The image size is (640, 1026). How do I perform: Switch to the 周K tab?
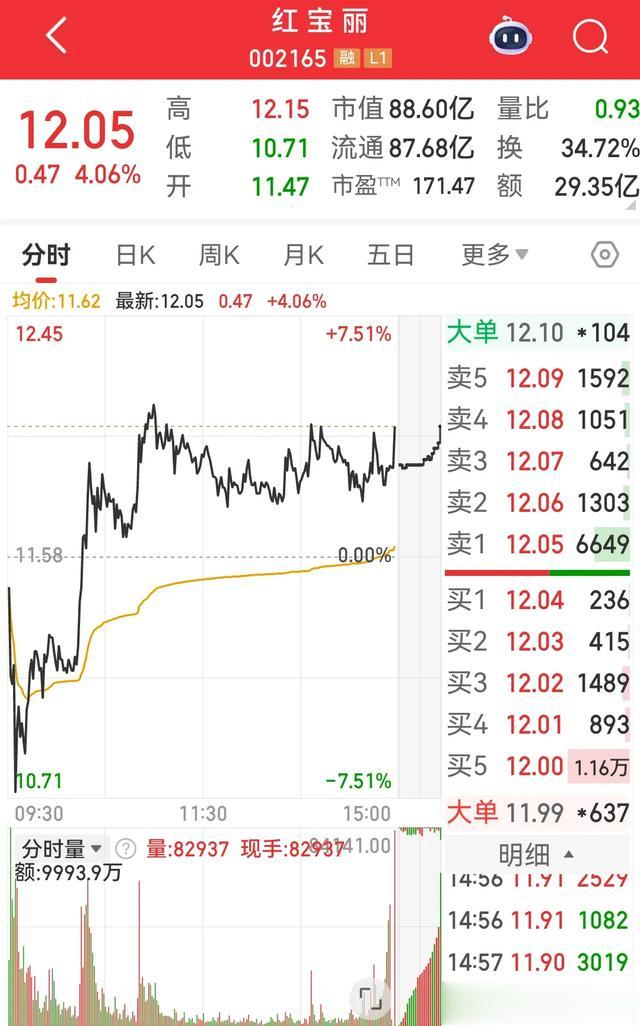(x=219, y=255)
